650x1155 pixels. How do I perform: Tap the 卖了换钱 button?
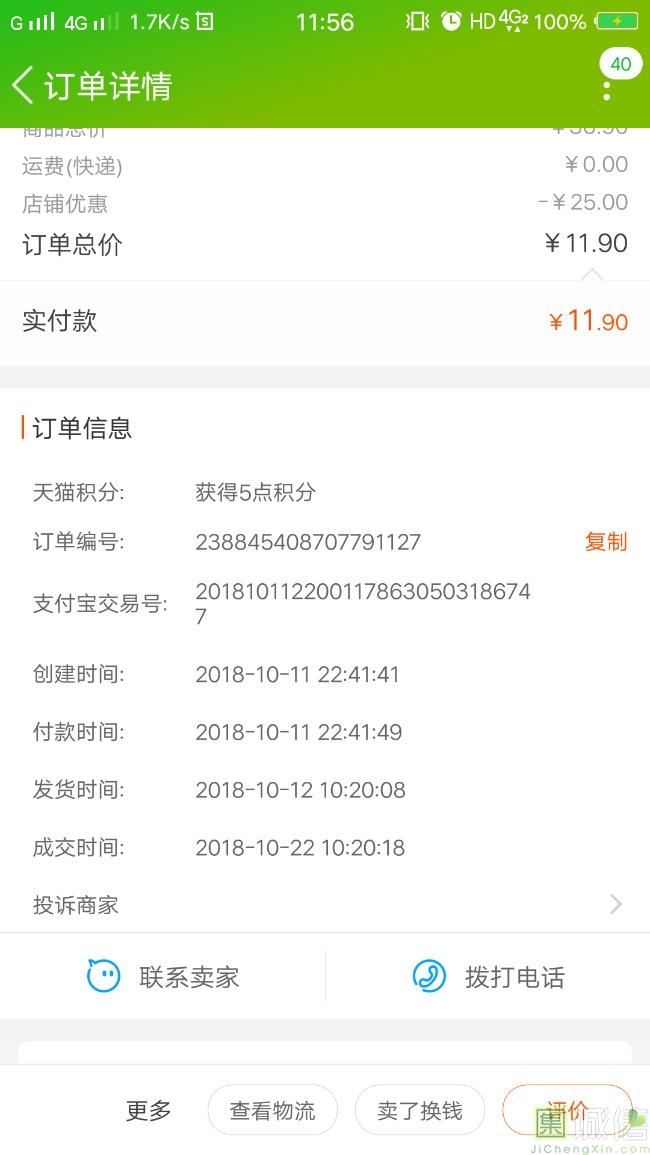click(x=420, y=1110)
